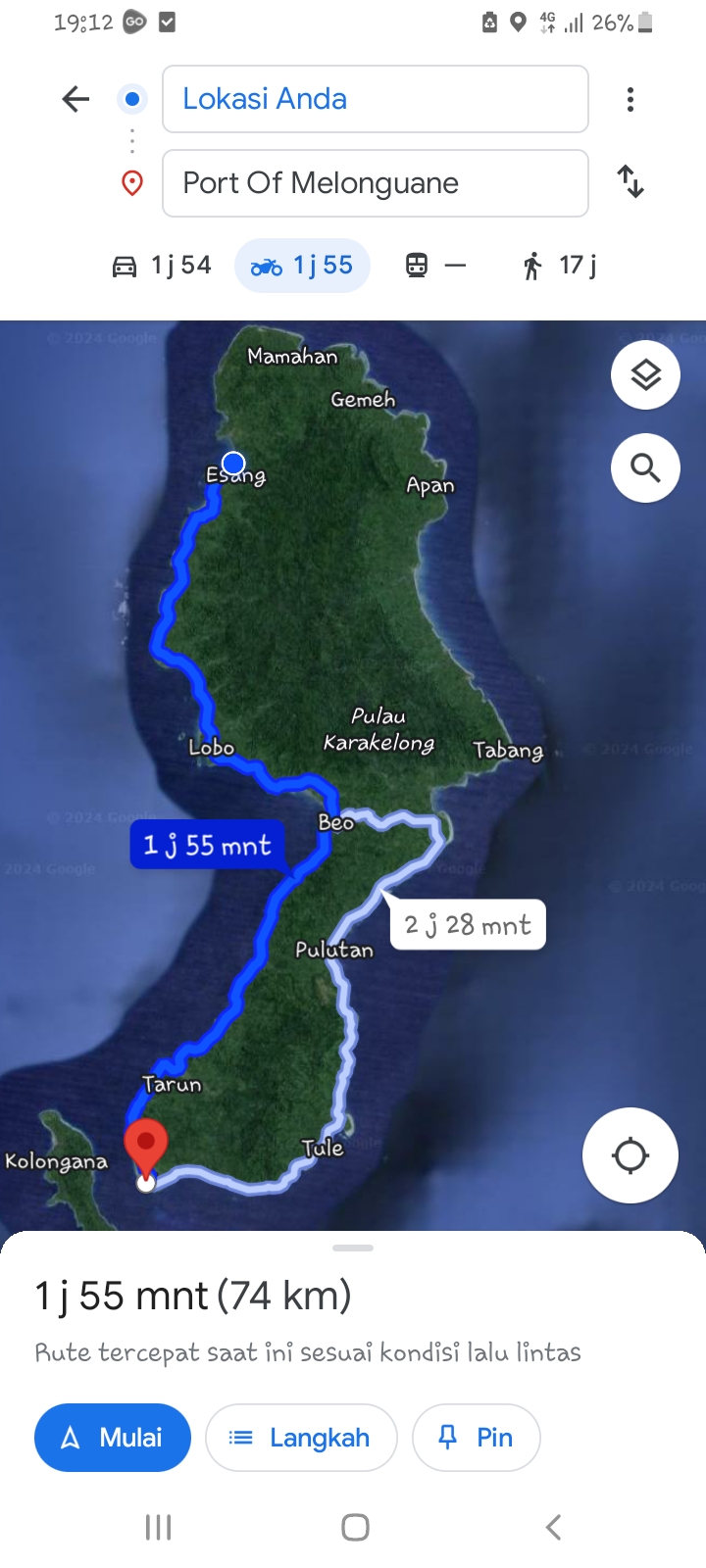Select motorcycle mode 1 j 55
The image size is (706, 1568).
(302, 266)
